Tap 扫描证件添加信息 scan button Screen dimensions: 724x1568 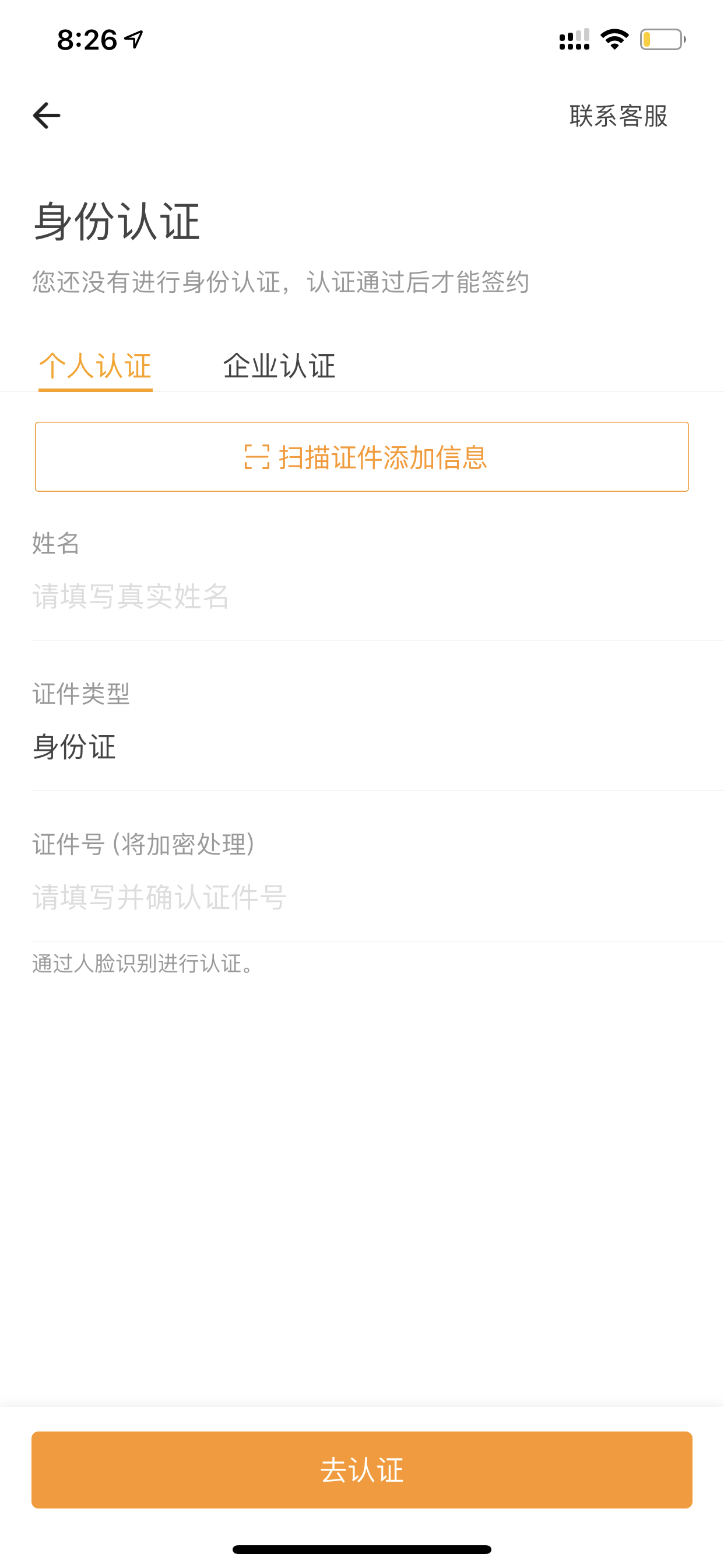(362, 457)
